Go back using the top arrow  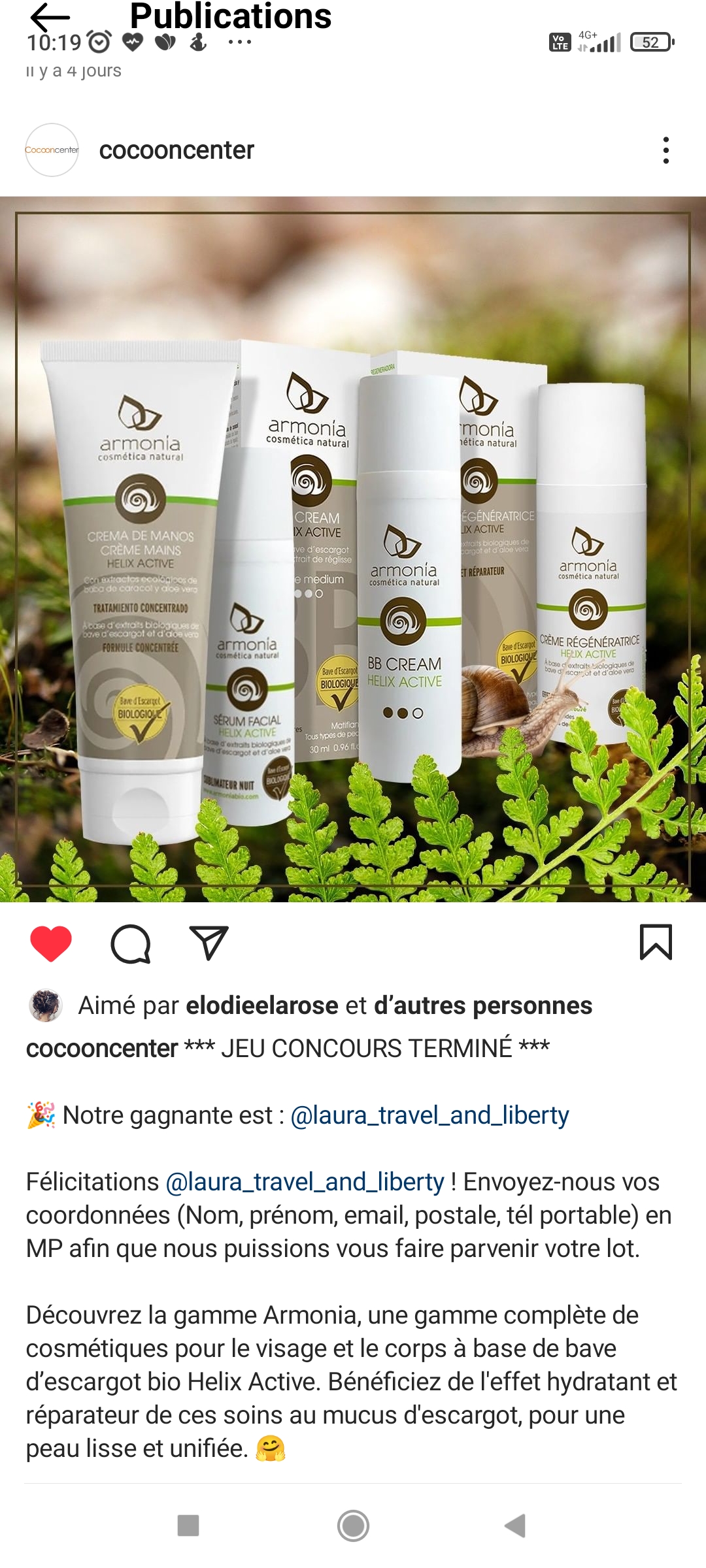tap(50, 17)
